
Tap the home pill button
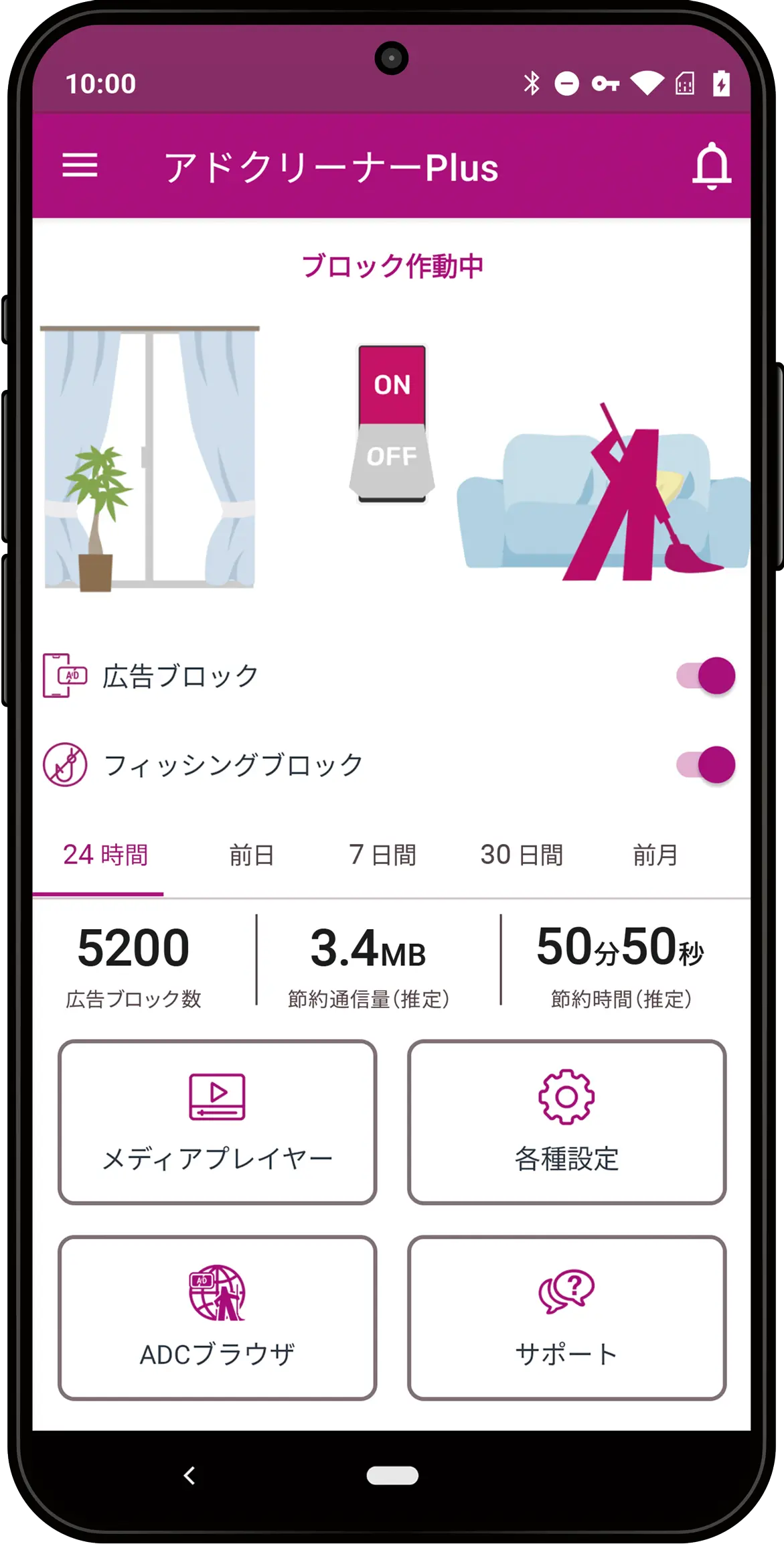click(392, 1475)
